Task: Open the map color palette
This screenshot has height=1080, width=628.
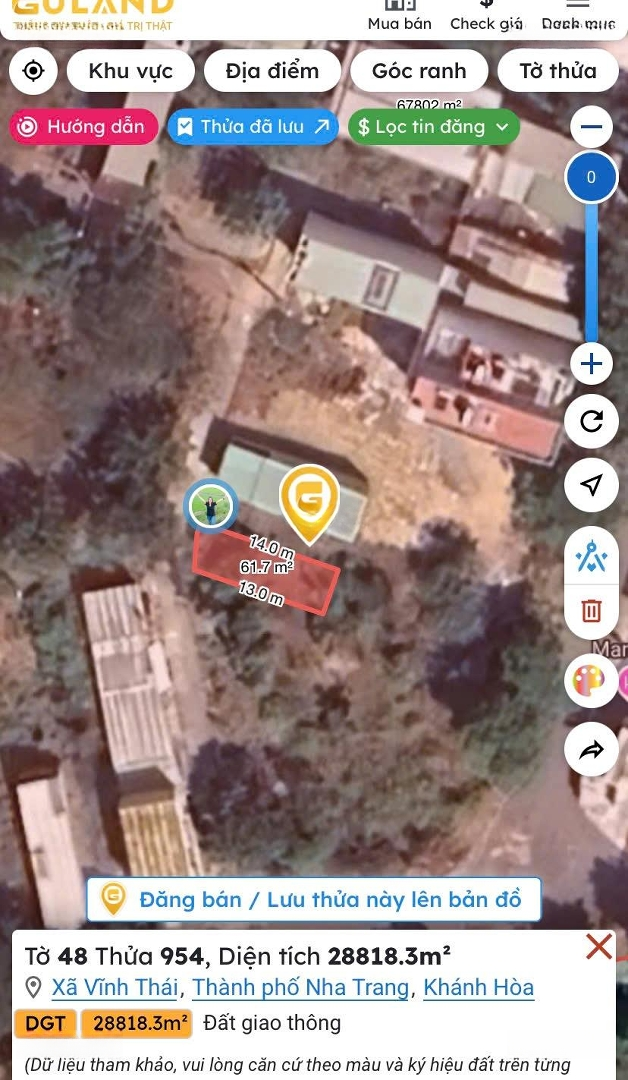Action: [x=589, y=681]
